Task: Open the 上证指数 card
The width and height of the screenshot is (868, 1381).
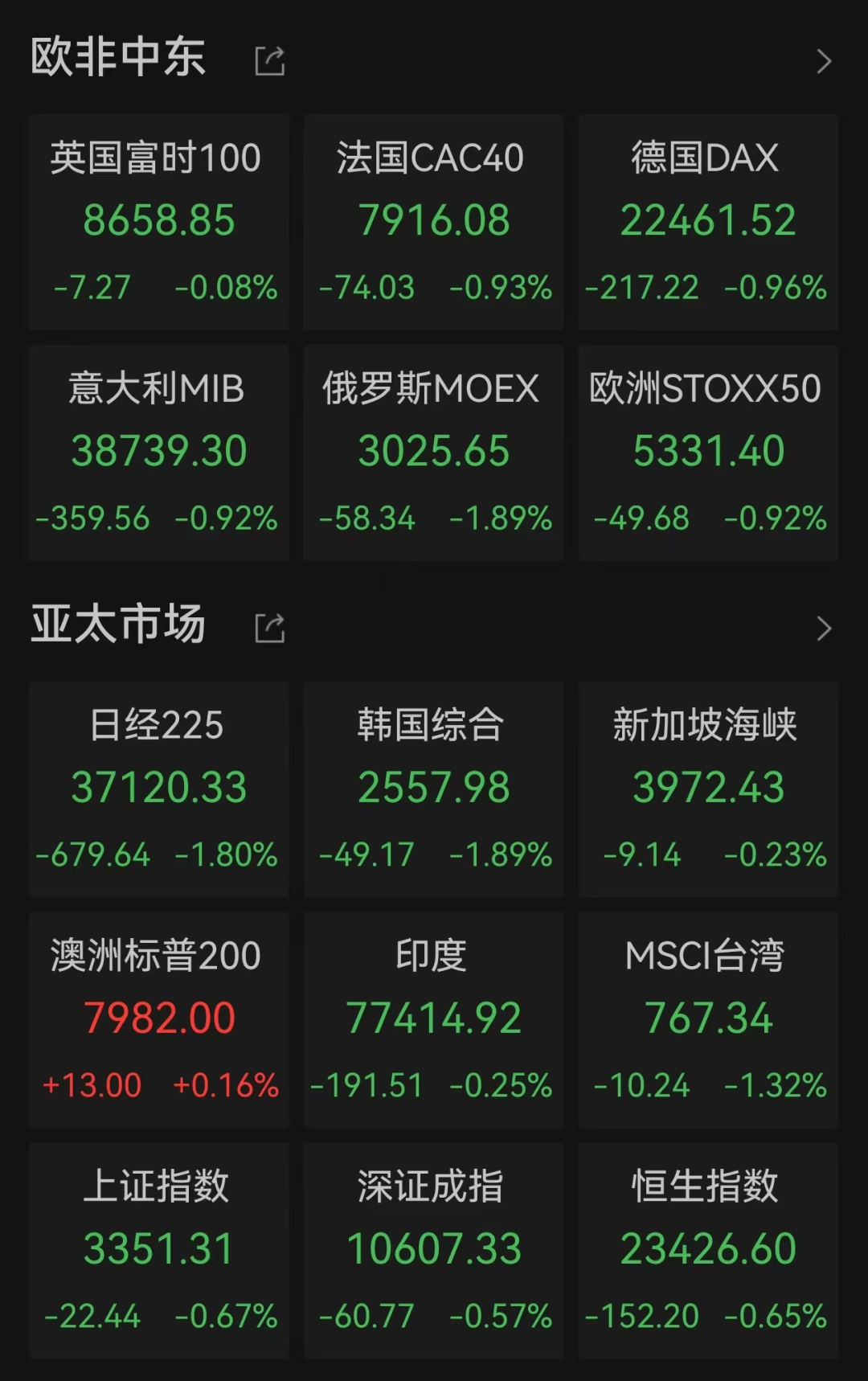Action: 158,1250
